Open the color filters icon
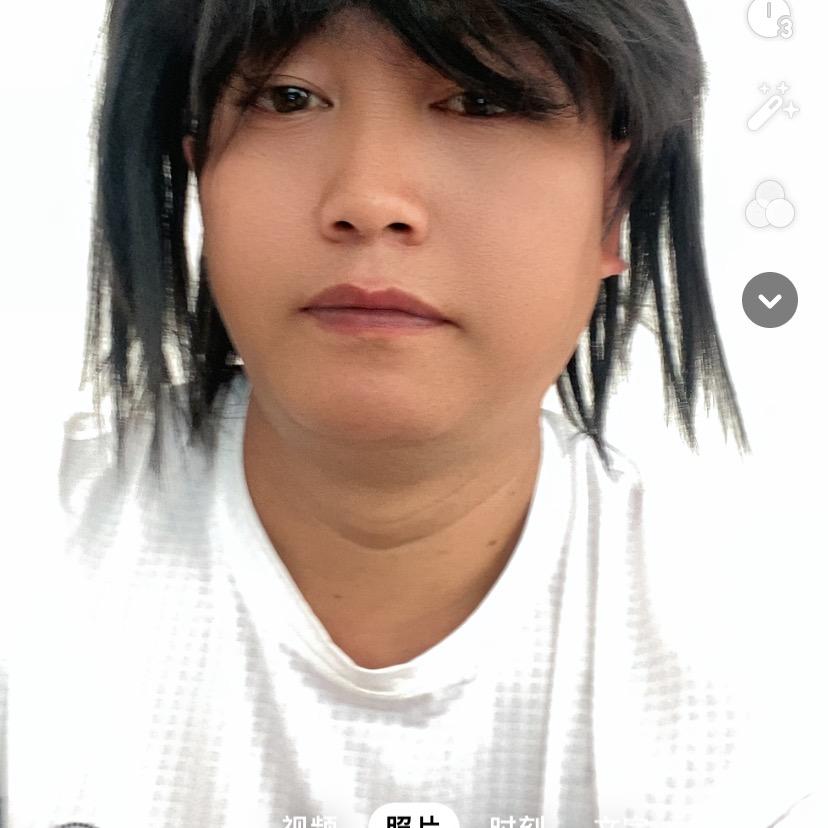The image size is (828, 828). pyautogui.click(x=769, y=204)
